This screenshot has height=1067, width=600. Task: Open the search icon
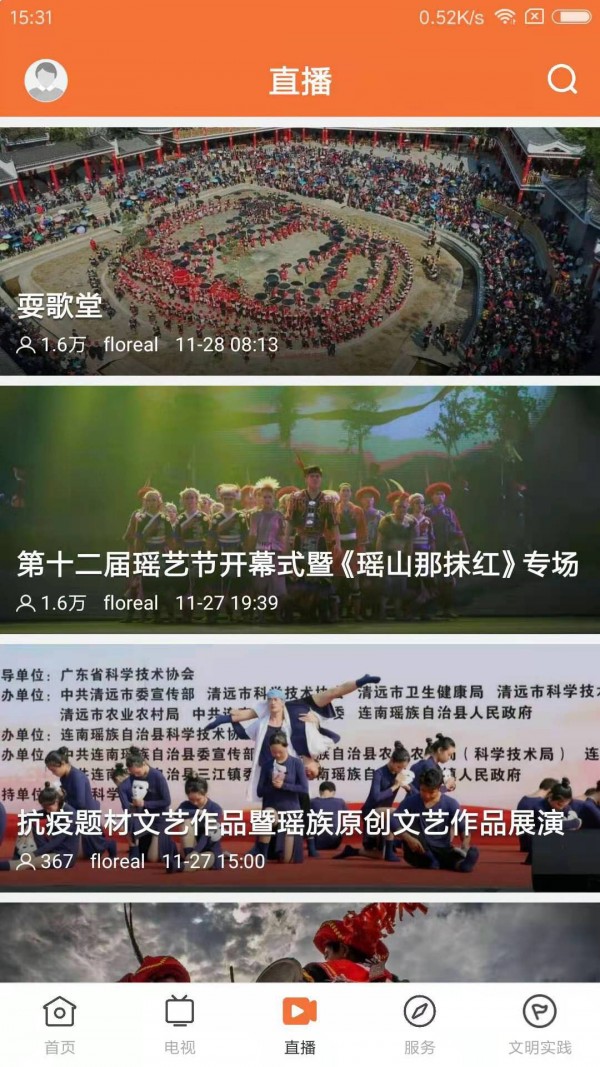[563, 80]
